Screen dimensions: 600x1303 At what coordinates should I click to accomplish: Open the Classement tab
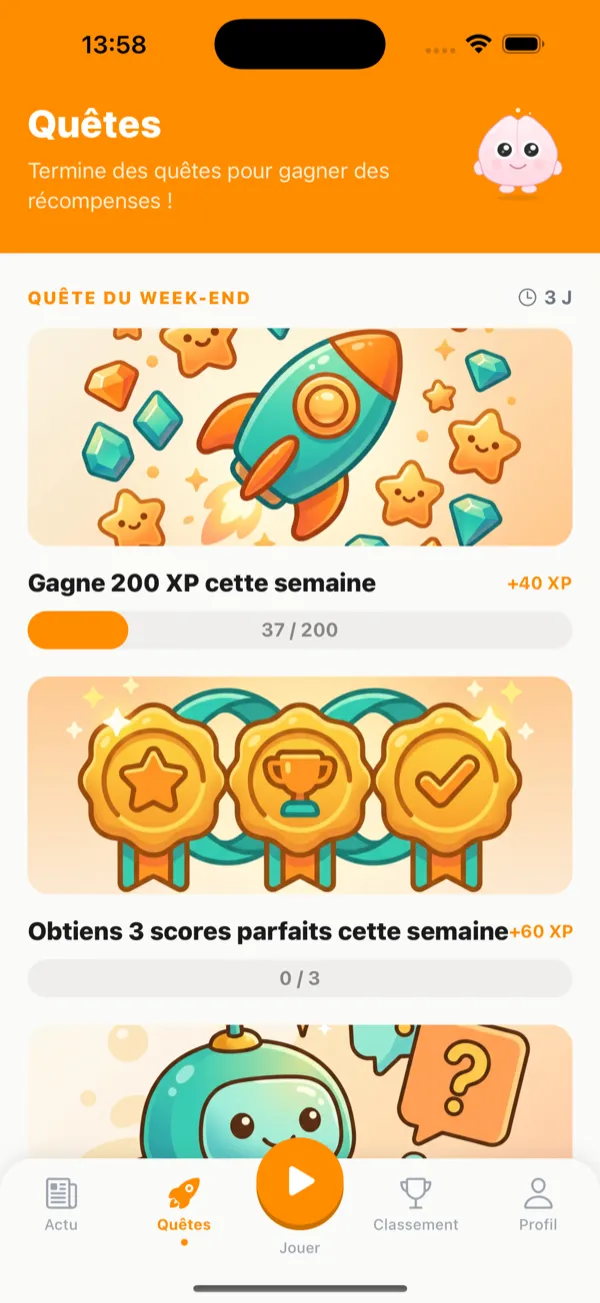pos(416,1203)
